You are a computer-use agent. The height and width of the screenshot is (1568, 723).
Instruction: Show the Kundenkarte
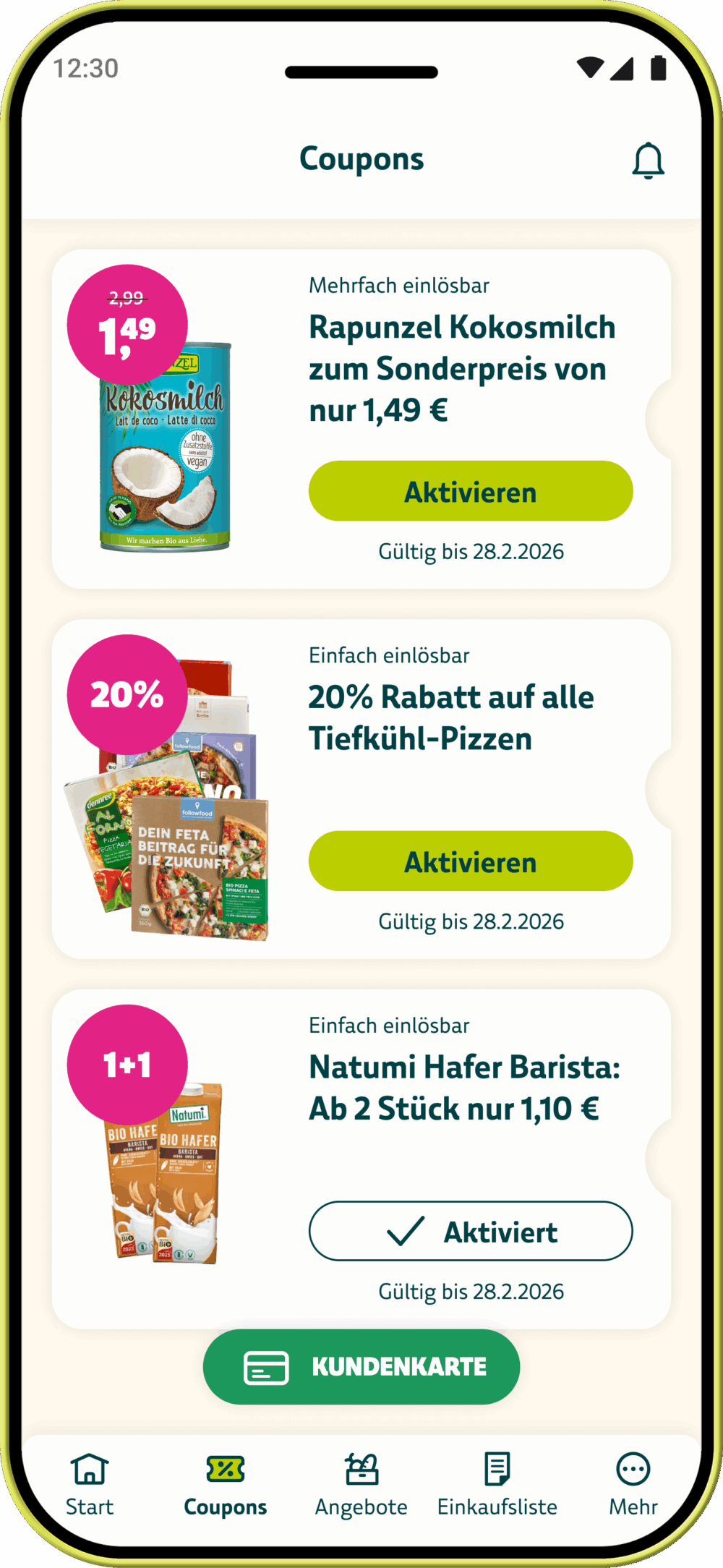coord(361,1367)
